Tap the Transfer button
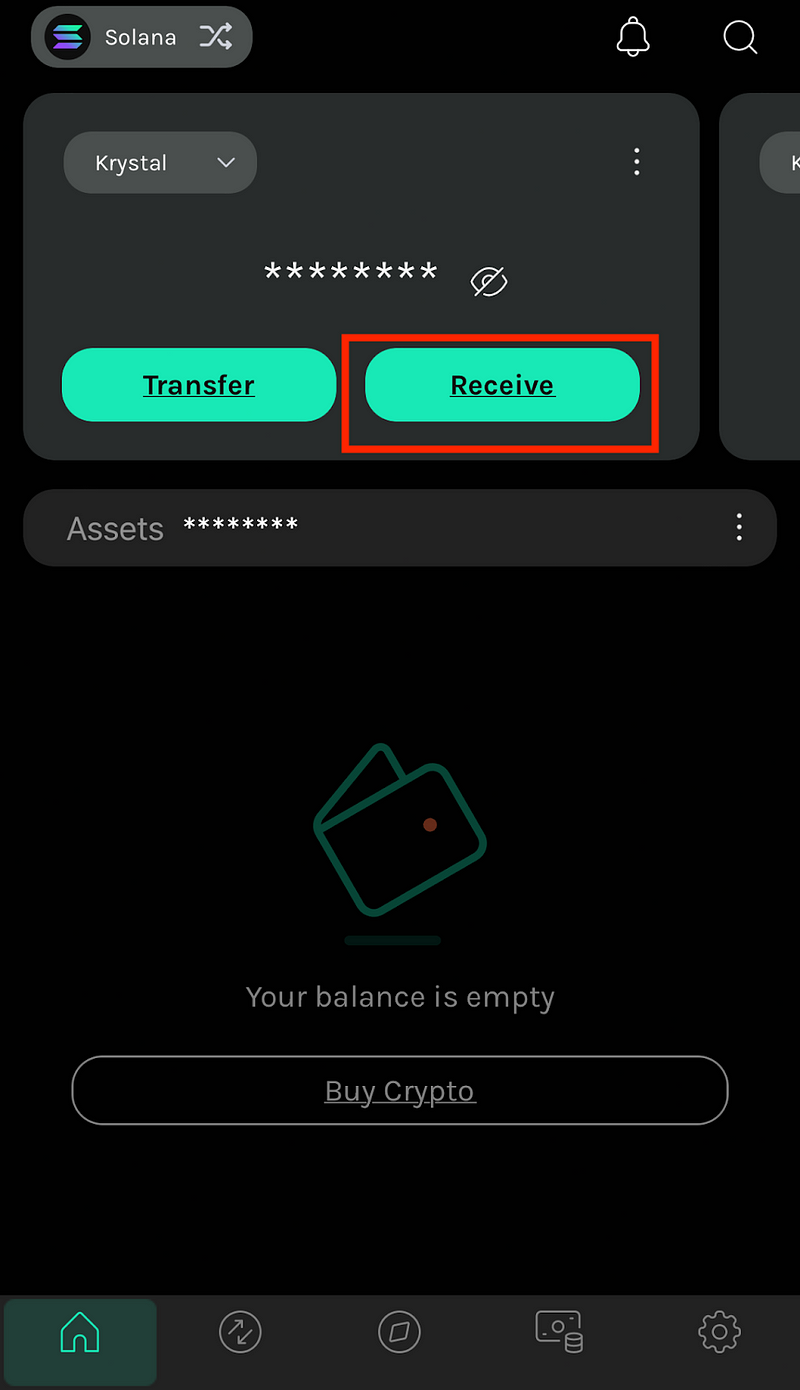The height and width of the screenshot is (1390, 800). [199, 385]
